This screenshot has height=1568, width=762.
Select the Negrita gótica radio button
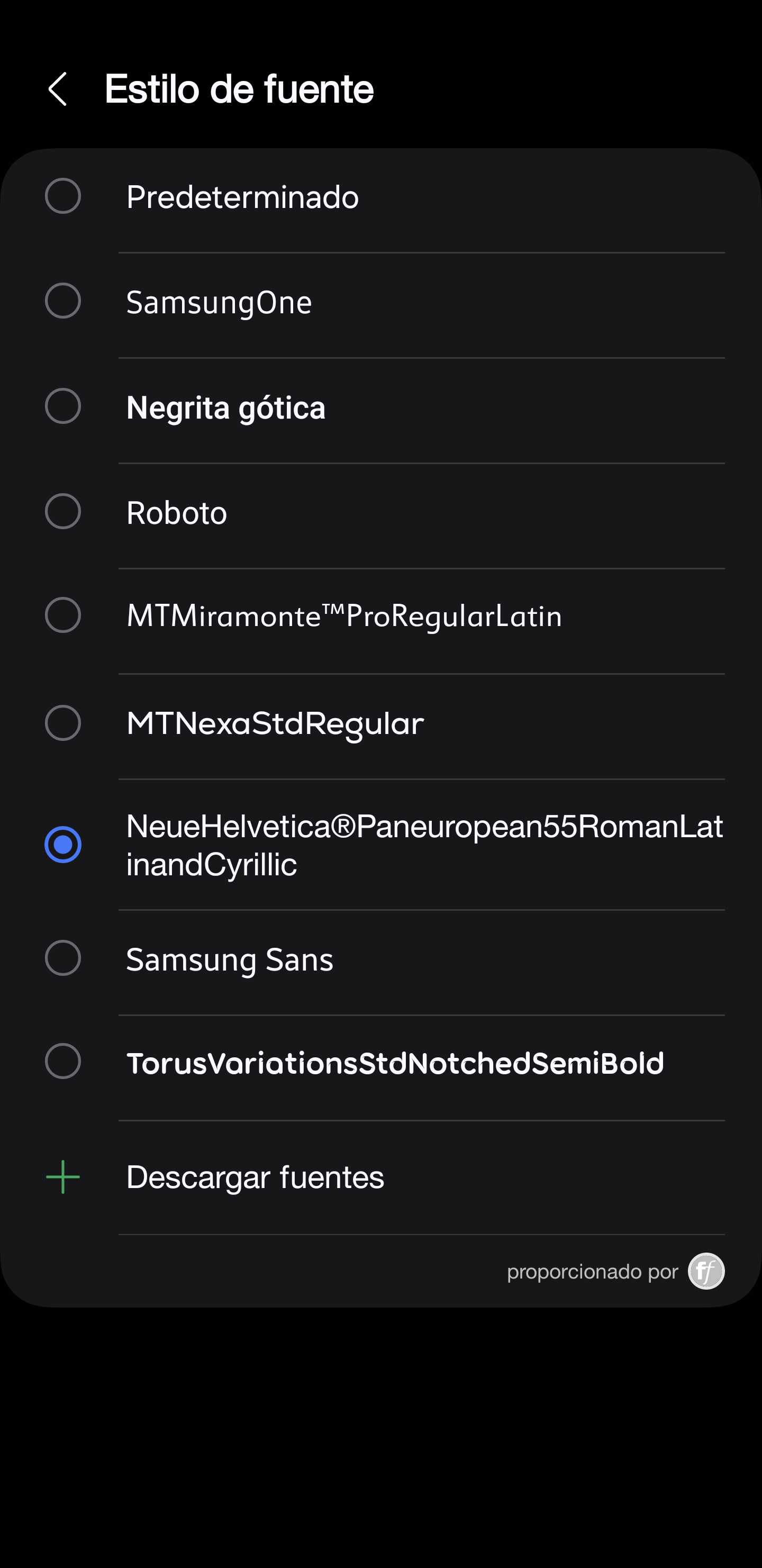click(x=62, y=406)
